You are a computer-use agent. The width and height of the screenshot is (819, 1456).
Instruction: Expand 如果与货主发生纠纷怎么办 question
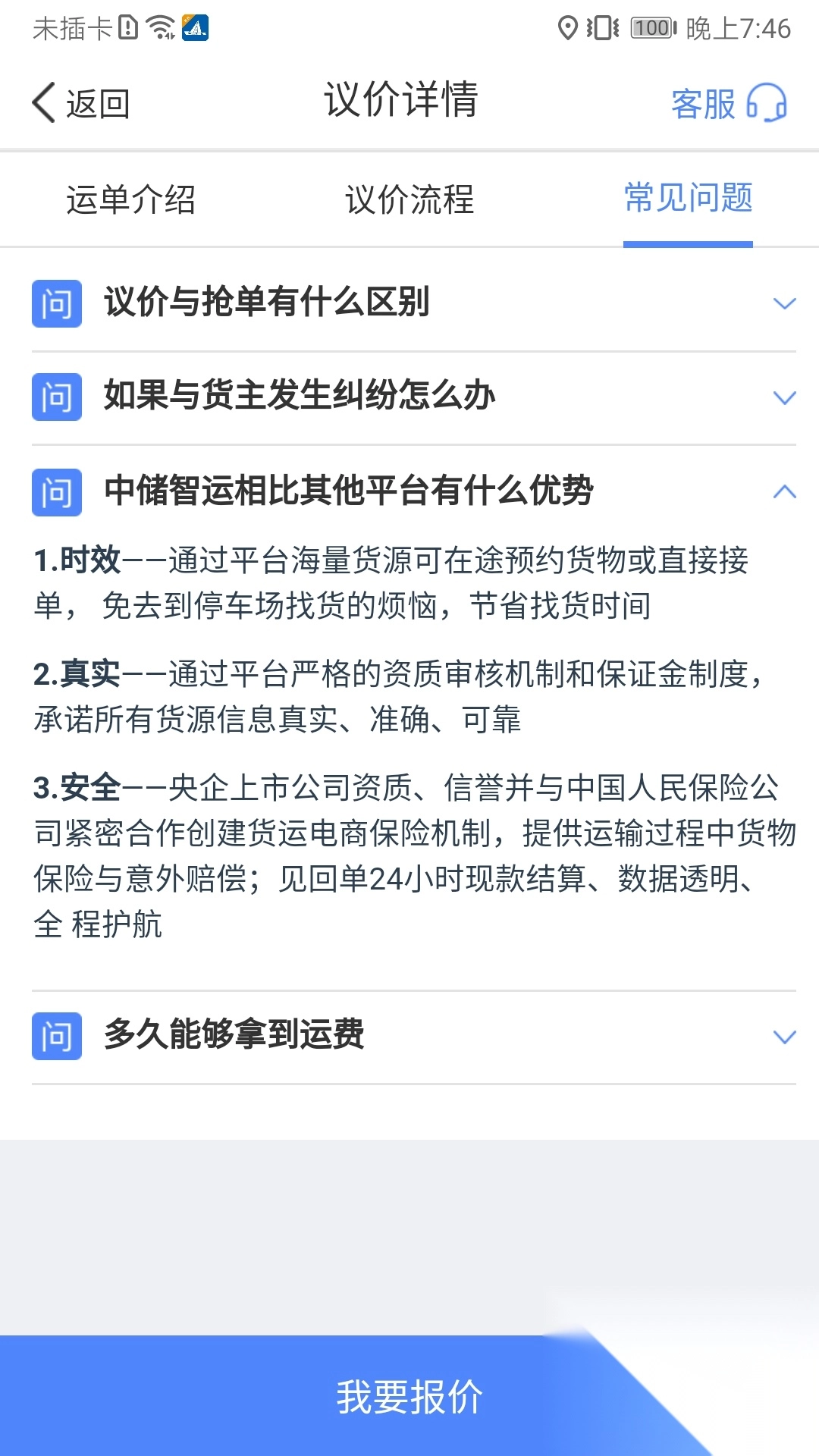point(413,397)
